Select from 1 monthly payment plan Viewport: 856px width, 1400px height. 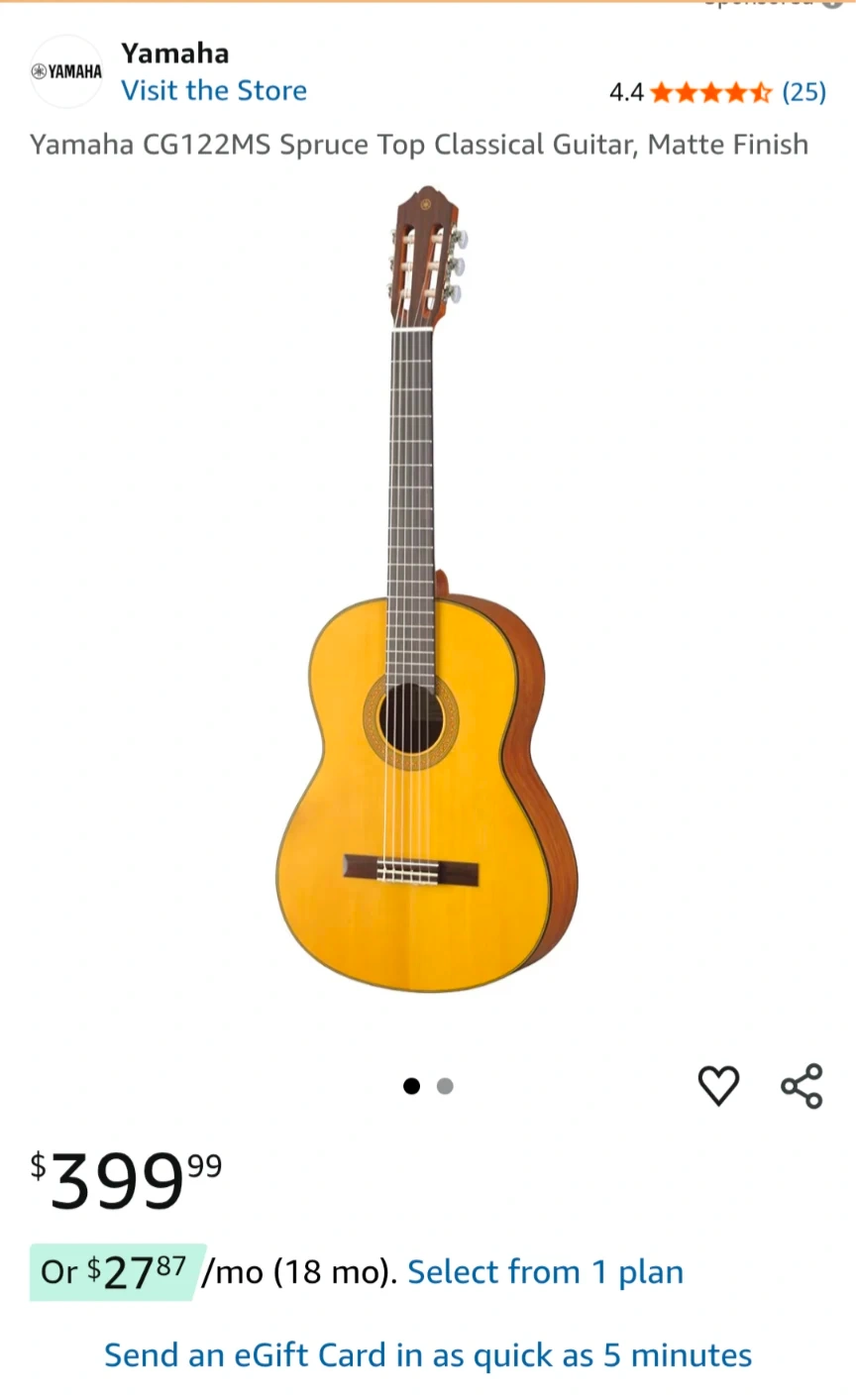(x=545, y=1272)
